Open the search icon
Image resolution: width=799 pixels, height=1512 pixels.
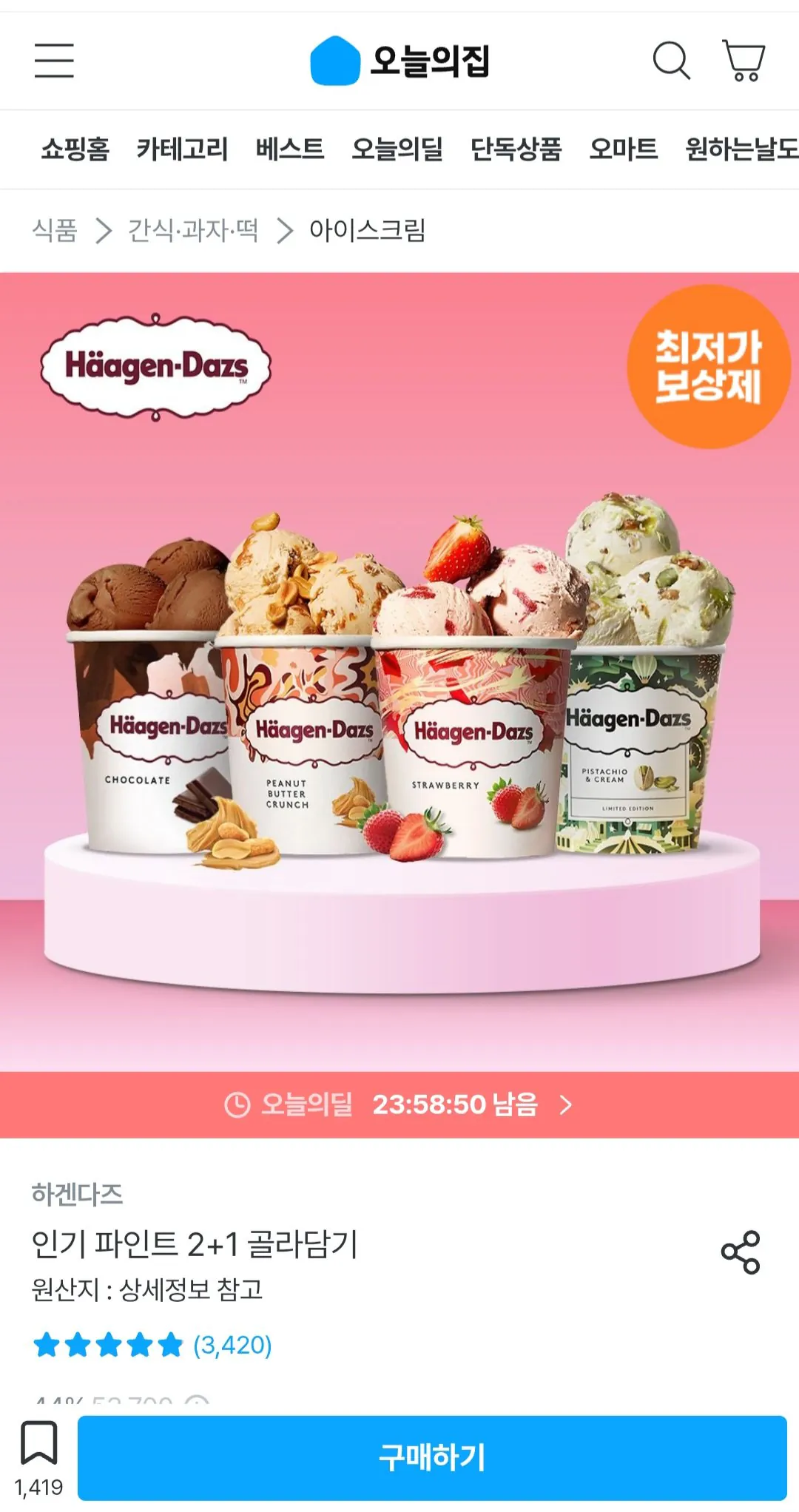tap(672, 63)
